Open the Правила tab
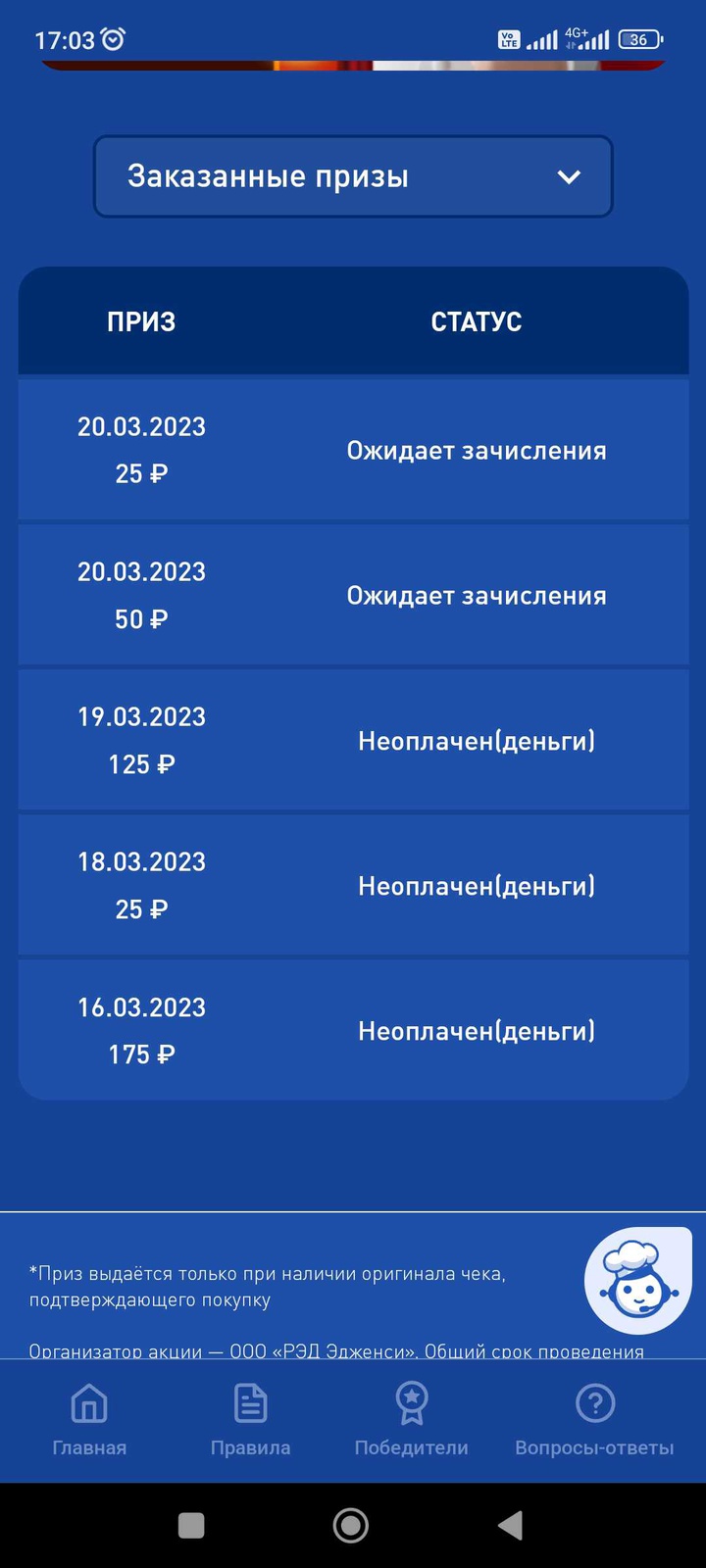706x1568 pixels. pyautogui.click(x=250, y=1419)
